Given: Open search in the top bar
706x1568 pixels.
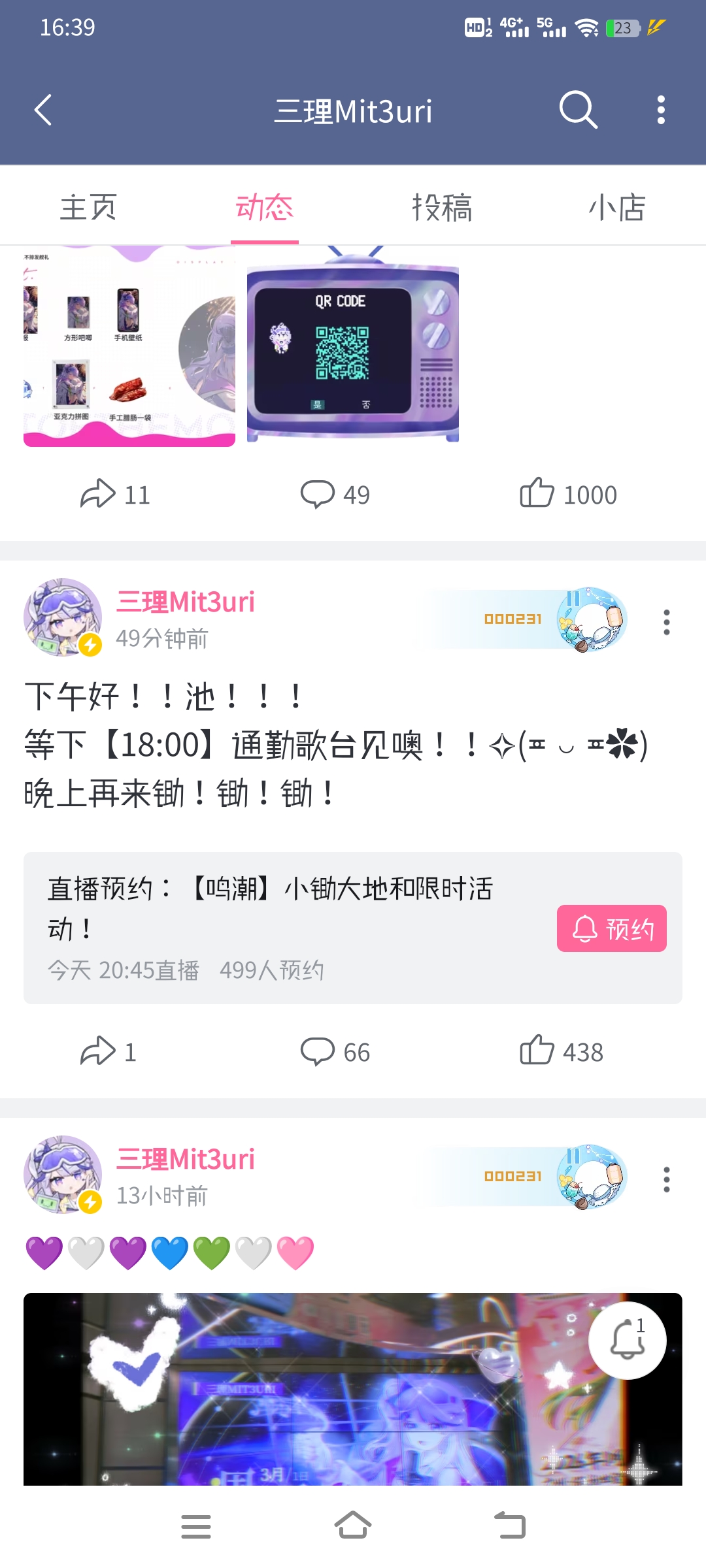Looking at the screenshot, I should (x=578, y=110).
